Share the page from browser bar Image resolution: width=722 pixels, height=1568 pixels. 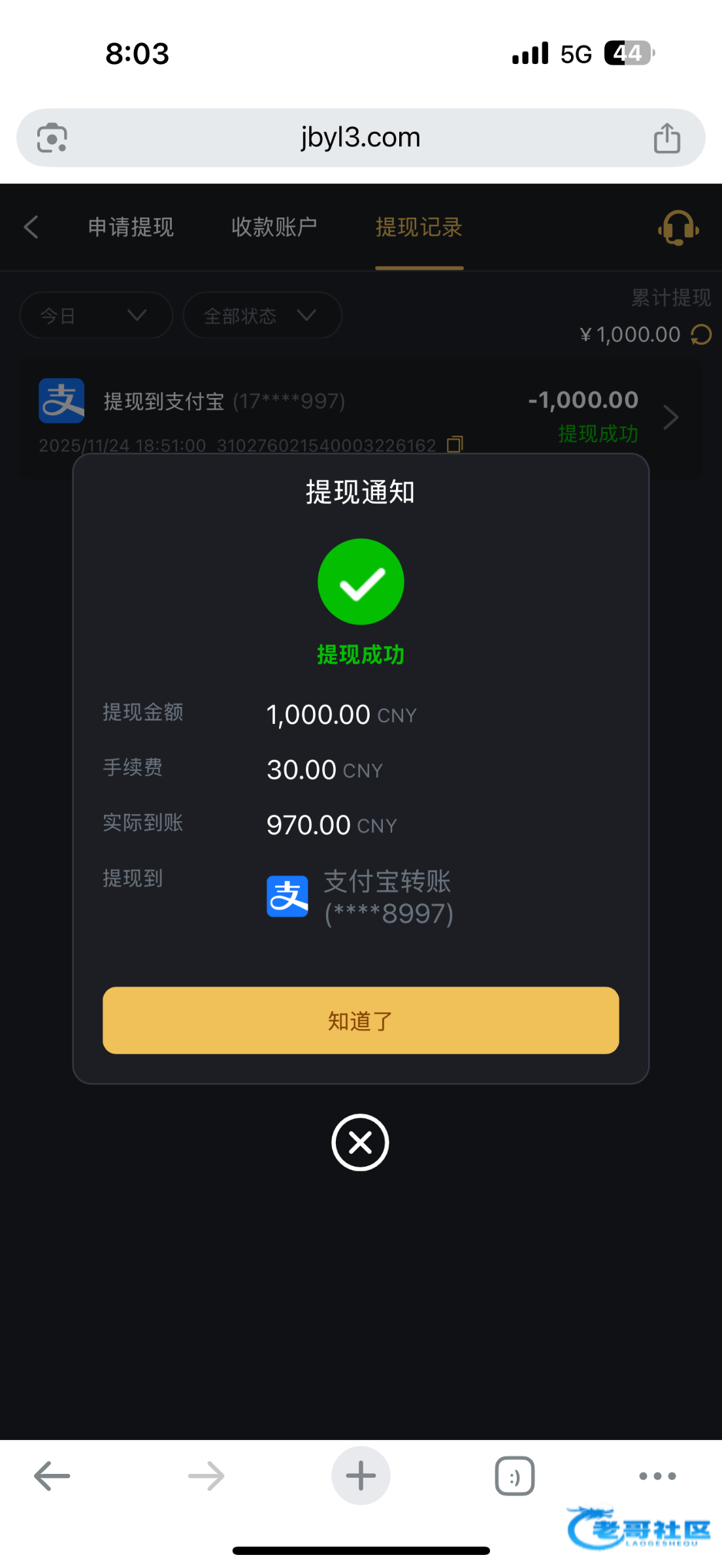(x=667, y=138)
